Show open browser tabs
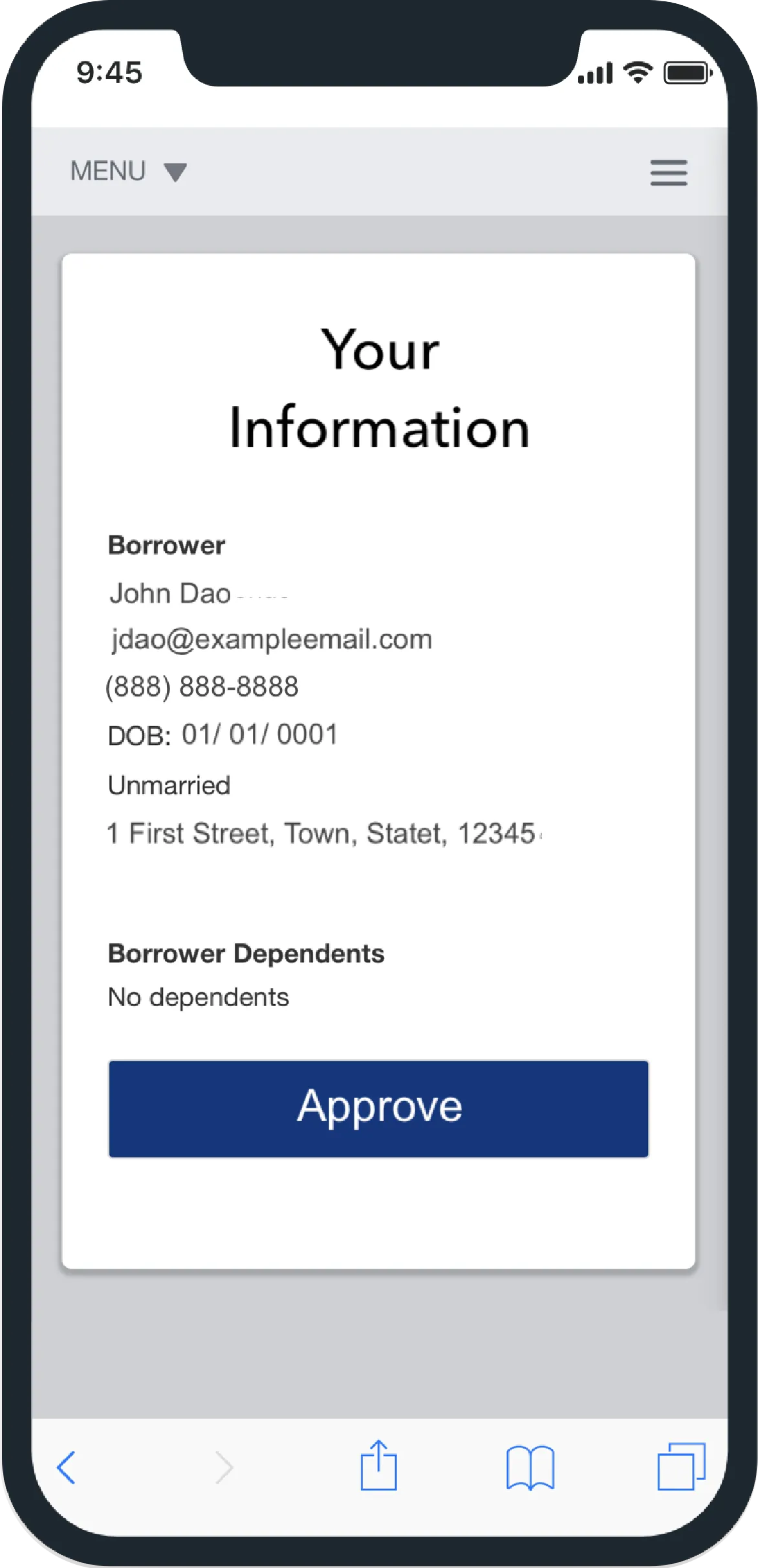 (x=681, y=1466)
